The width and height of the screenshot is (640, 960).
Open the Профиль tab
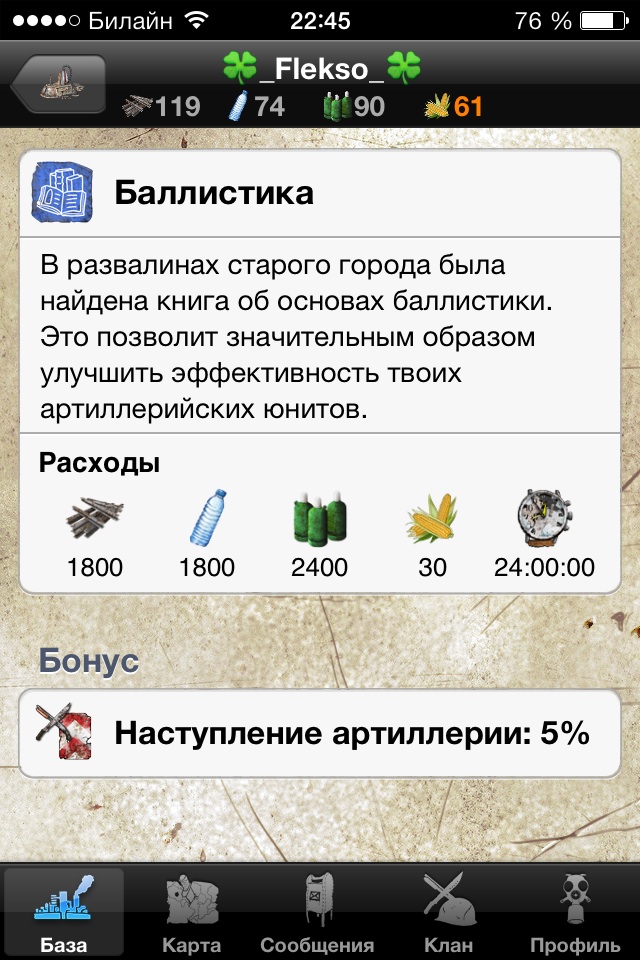576,912
